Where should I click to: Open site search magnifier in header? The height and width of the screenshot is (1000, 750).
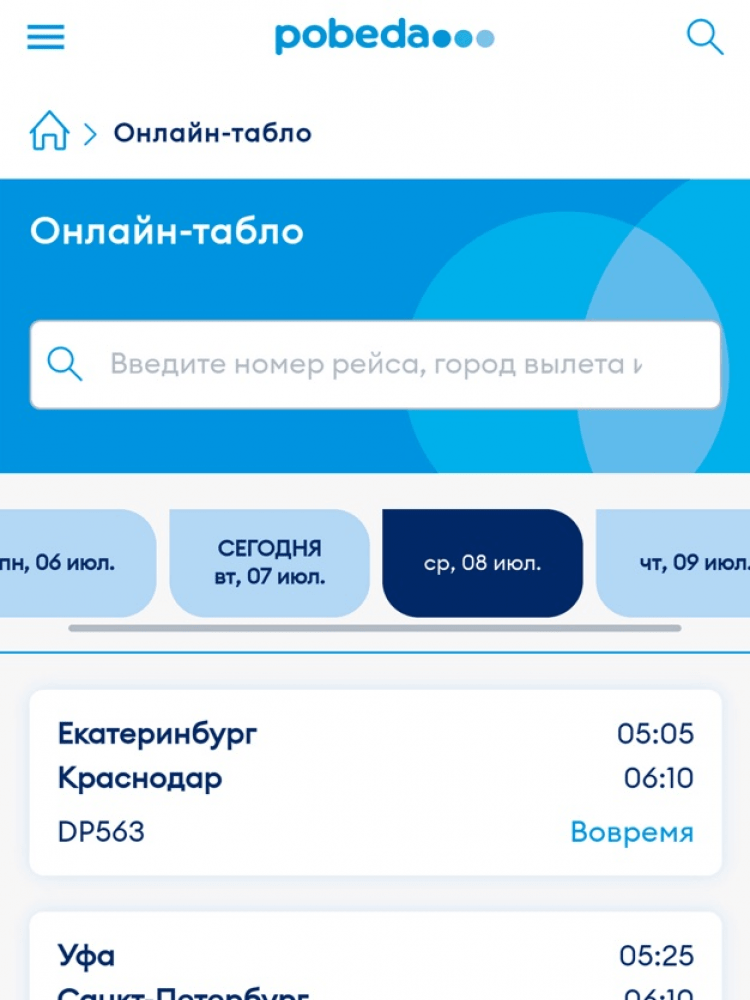pyautogui.click(x=704, y=38)
